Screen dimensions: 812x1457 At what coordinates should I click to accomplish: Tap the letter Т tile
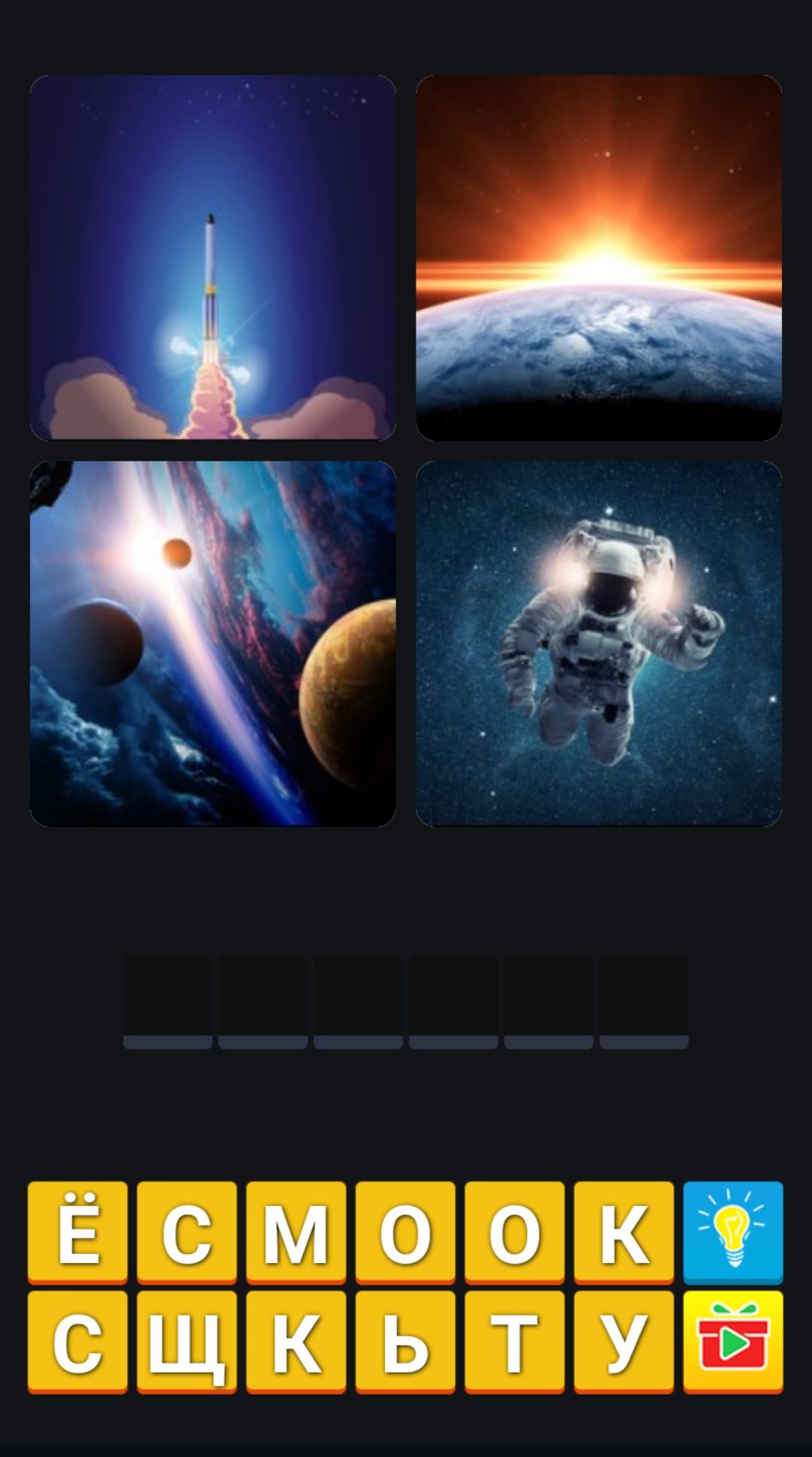pyautogui.click(x=514, y=1341)
